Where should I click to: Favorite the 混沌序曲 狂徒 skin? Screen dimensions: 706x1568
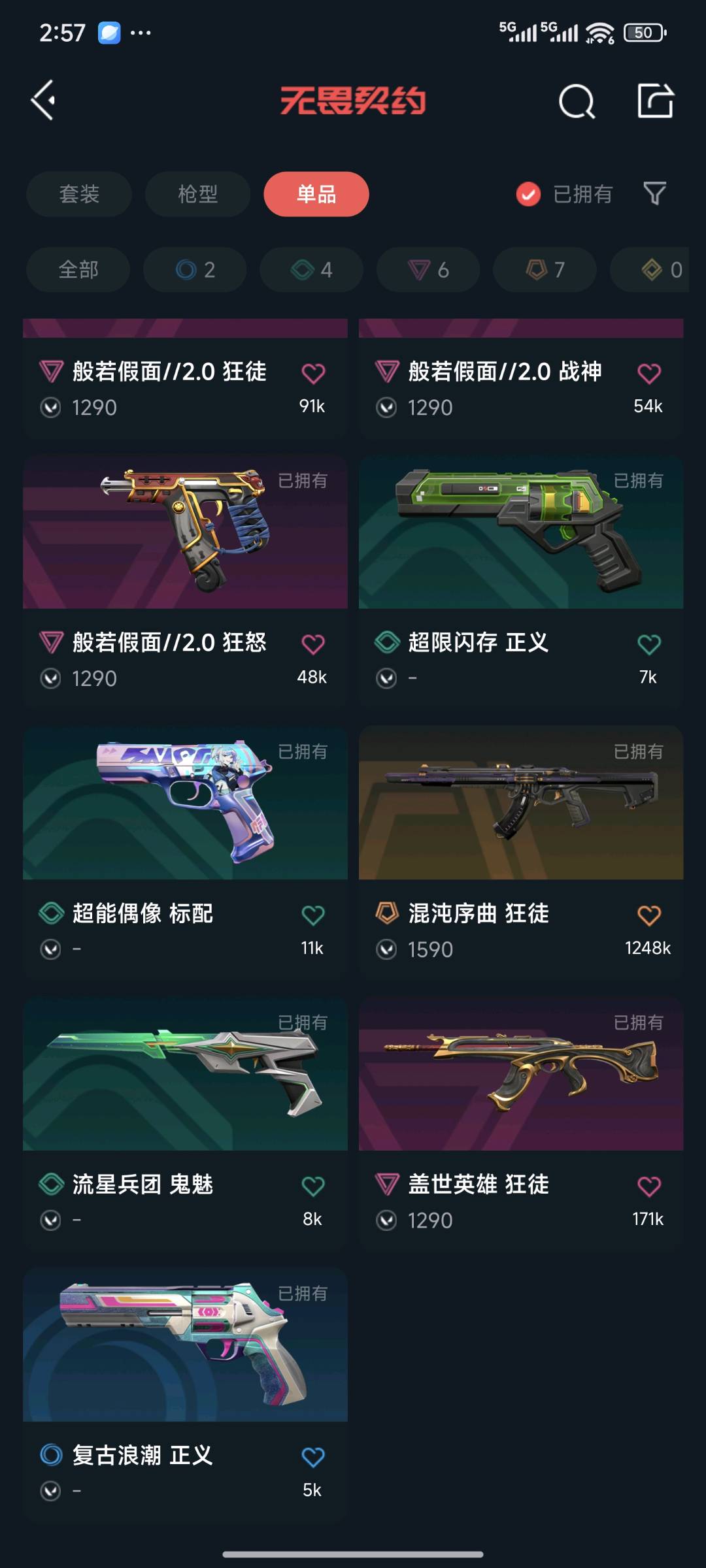[648, 915]
